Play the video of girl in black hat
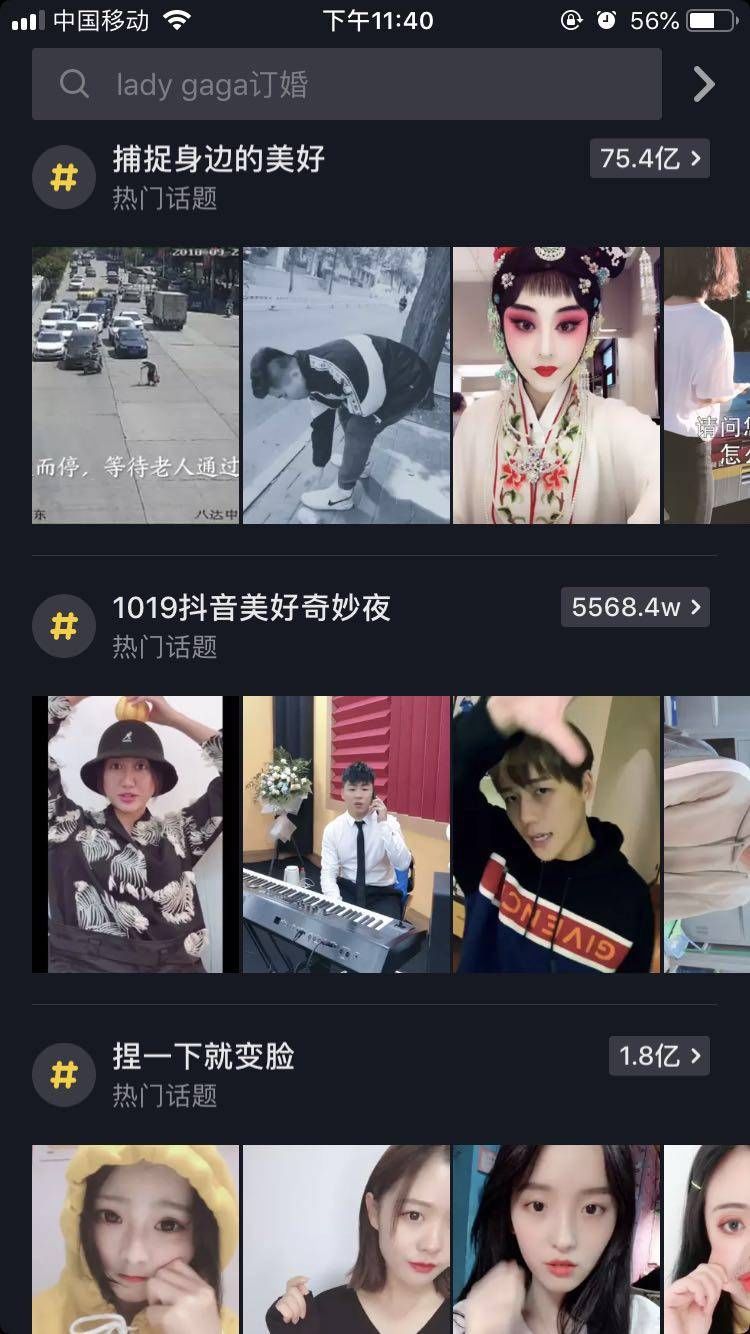Image resolution: width=750 pixels, height=1334 pixels. click(136, 834)
